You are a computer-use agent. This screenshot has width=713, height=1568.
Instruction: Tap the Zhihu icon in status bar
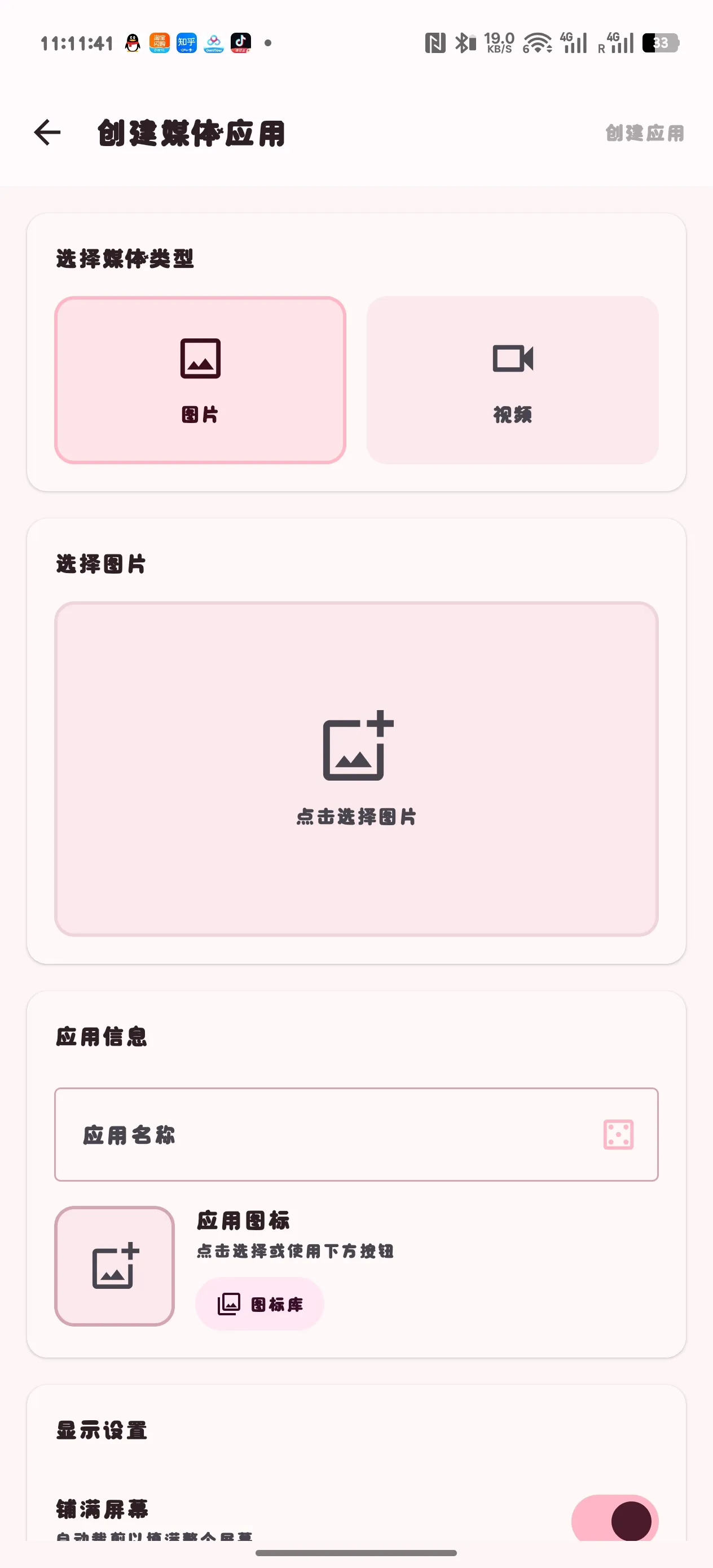click(186, 43)
